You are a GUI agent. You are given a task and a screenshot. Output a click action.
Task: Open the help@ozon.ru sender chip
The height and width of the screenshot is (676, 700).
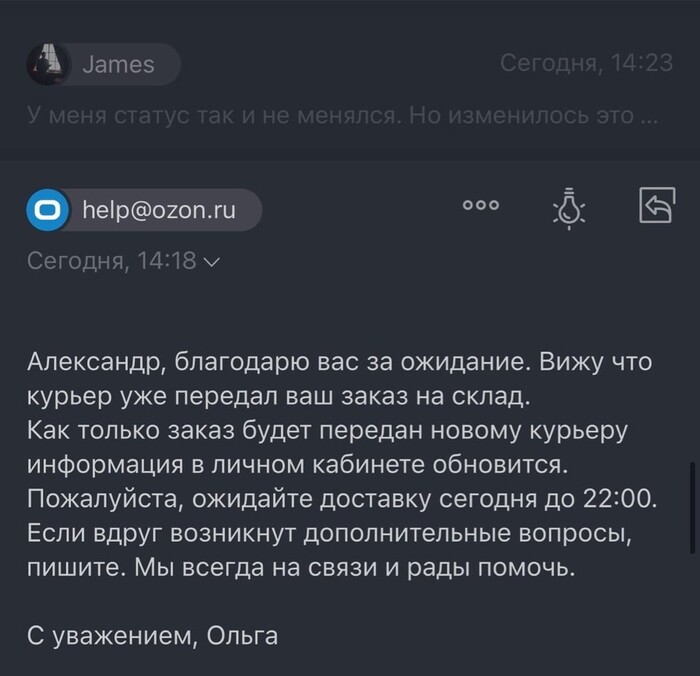[144, 210]
